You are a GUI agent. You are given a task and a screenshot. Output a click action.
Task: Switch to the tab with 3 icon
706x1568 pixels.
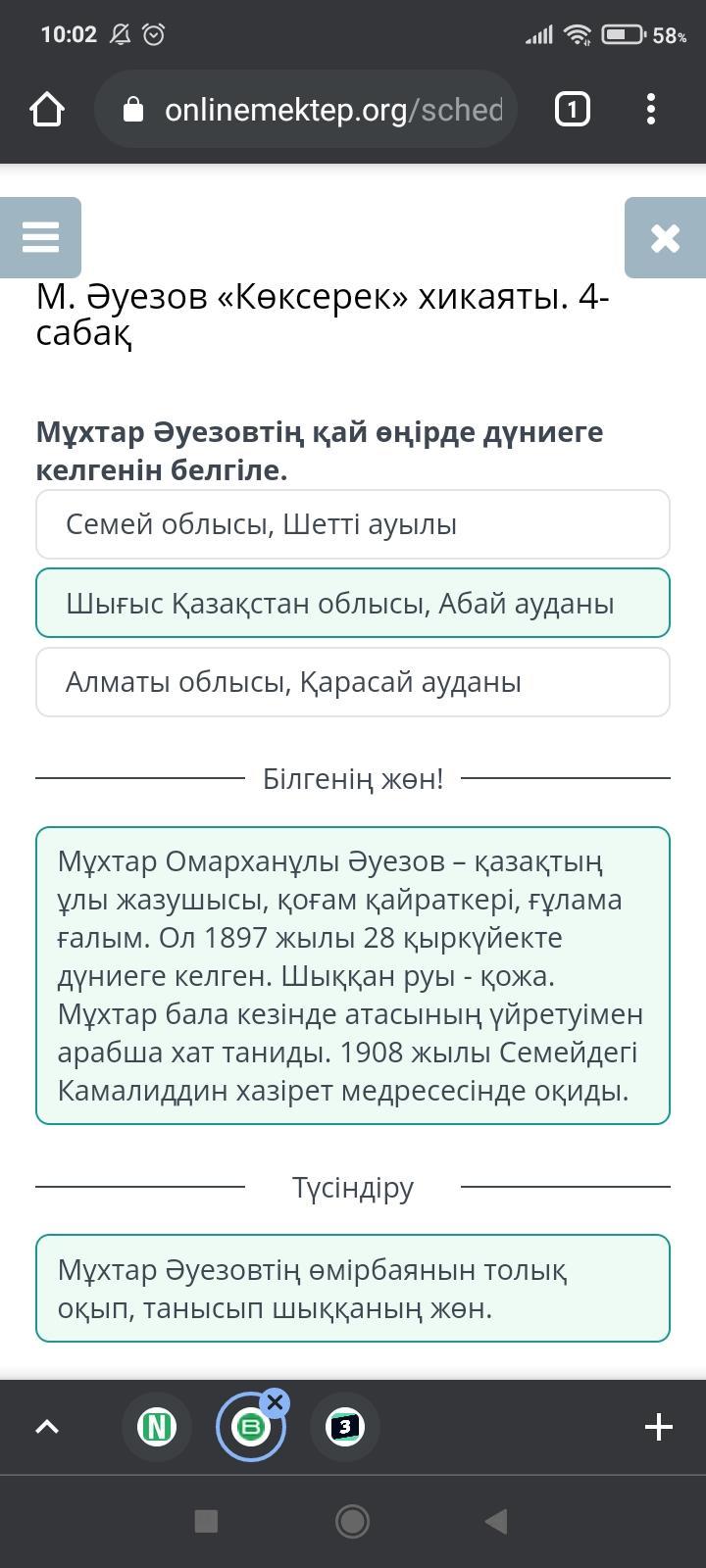(x=345, y=1427)
